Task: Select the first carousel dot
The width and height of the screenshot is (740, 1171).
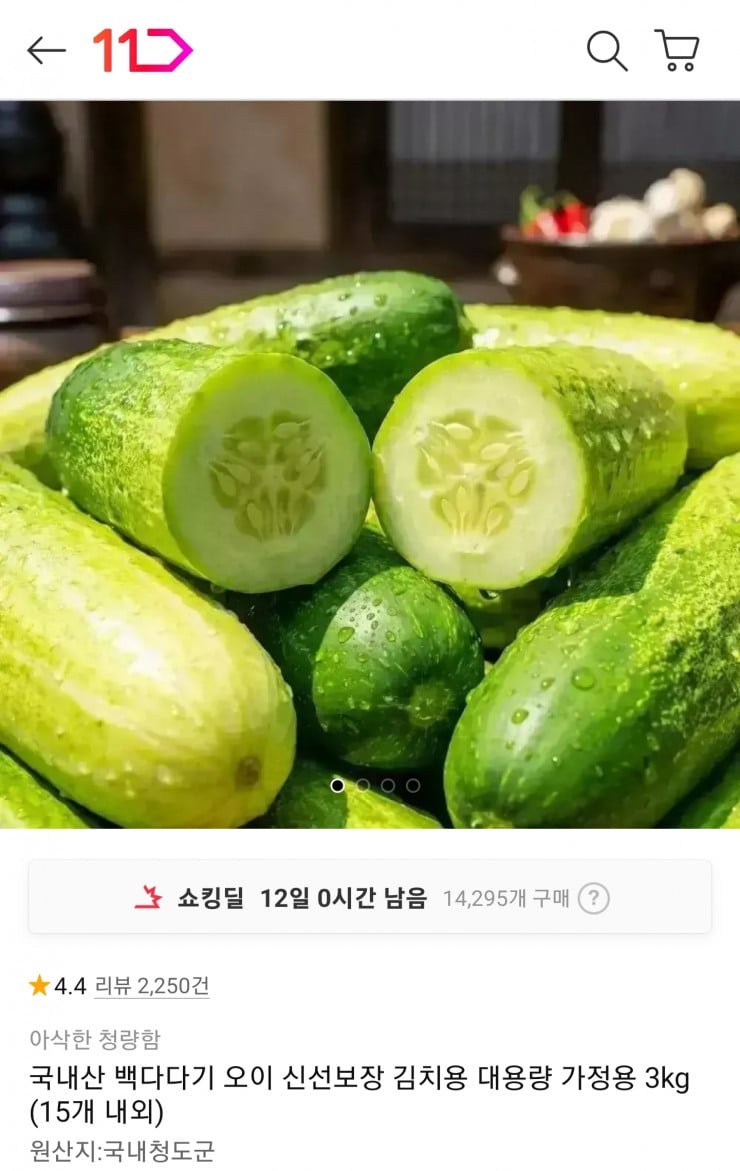Action: (x=338, y=787)
